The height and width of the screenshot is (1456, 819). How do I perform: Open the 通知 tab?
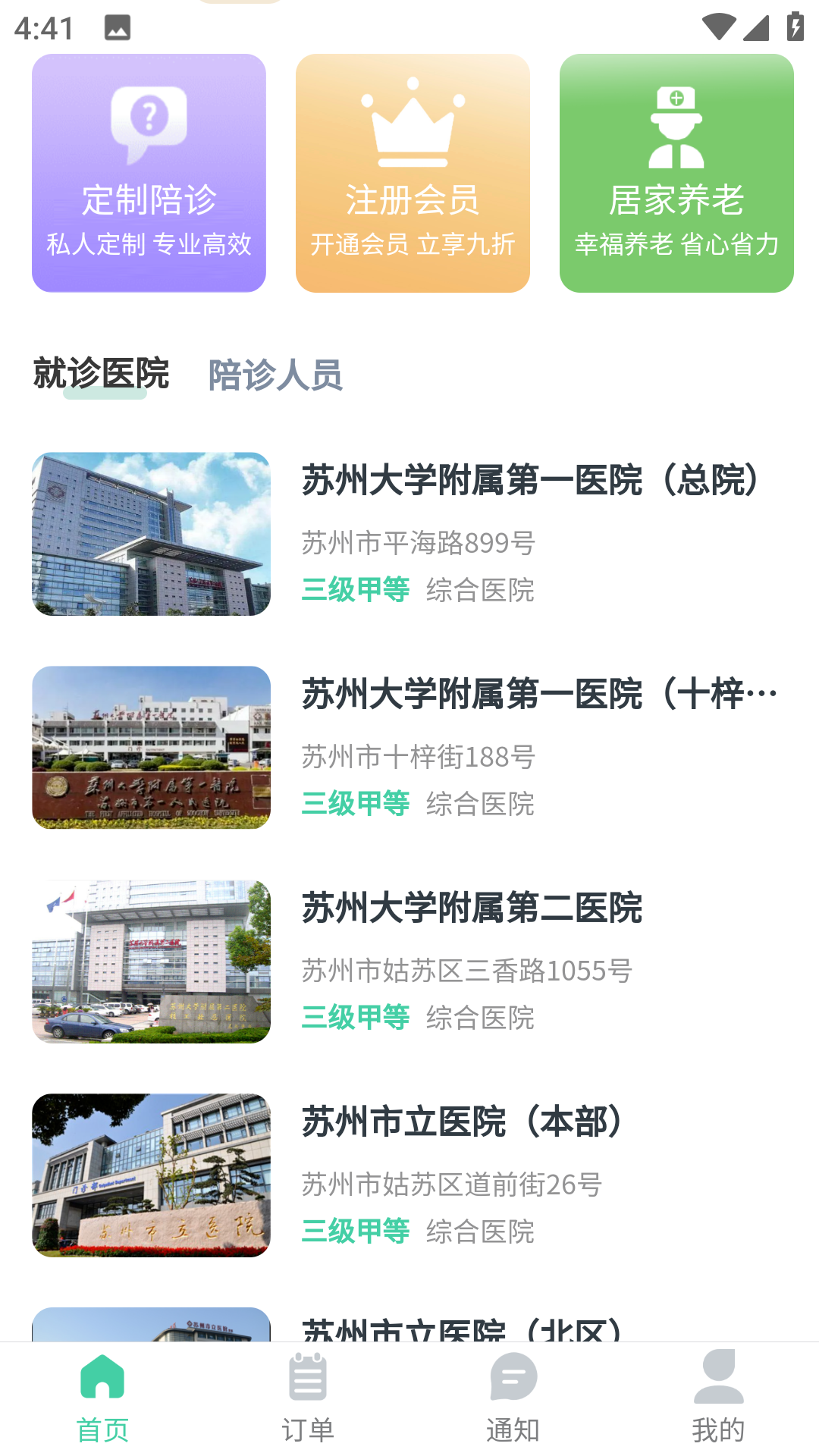(513, 1398)
